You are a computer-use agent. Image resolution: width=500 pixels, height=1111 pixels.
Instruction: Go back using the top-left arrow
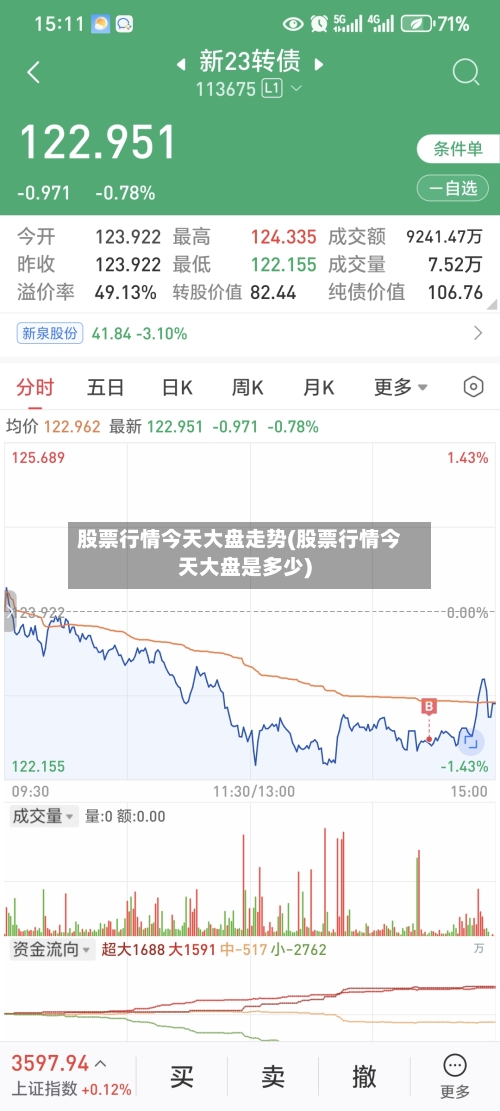coord(33,72)
